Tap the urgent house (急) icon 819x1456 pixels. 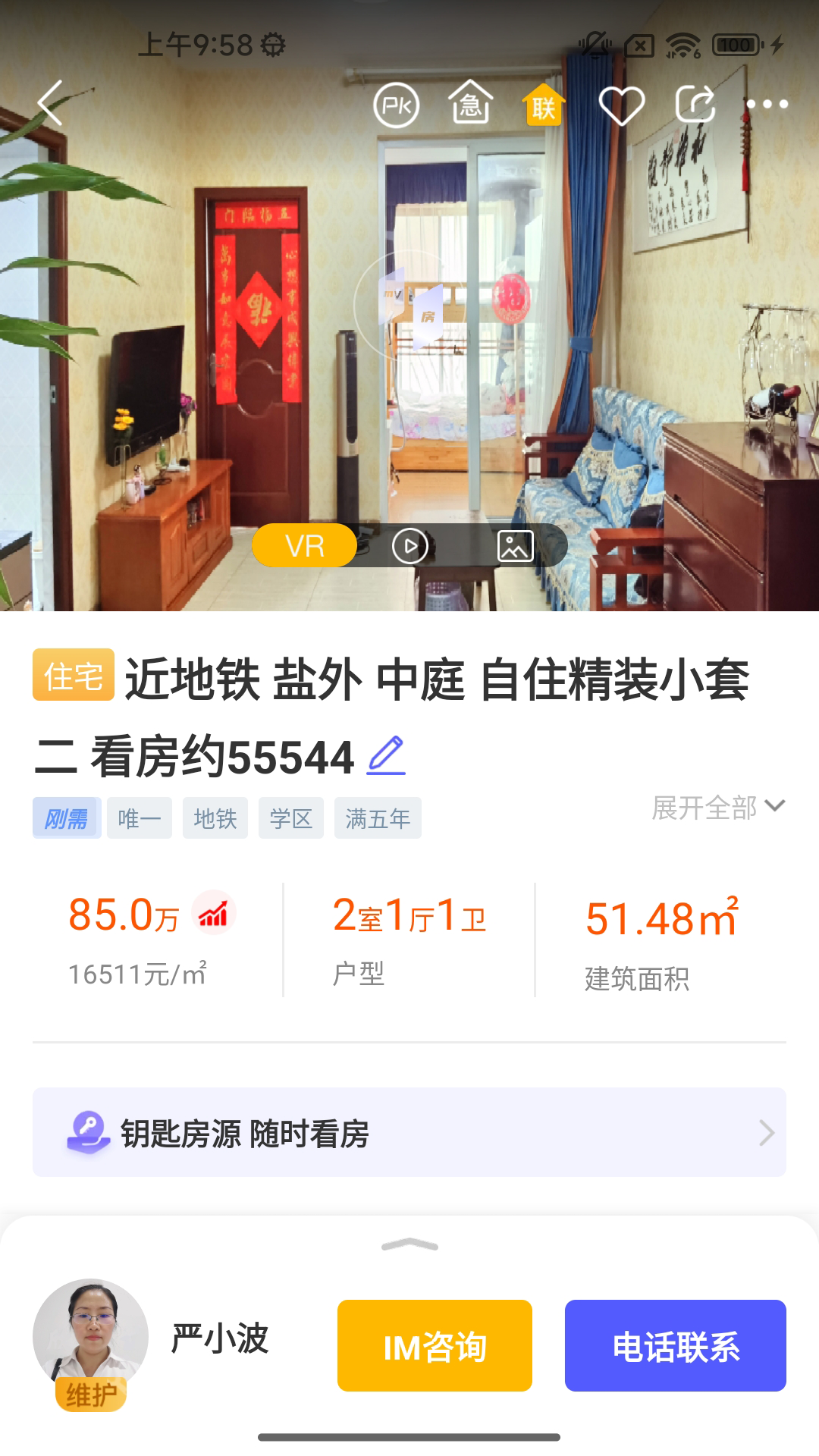[x=470, y=104]
